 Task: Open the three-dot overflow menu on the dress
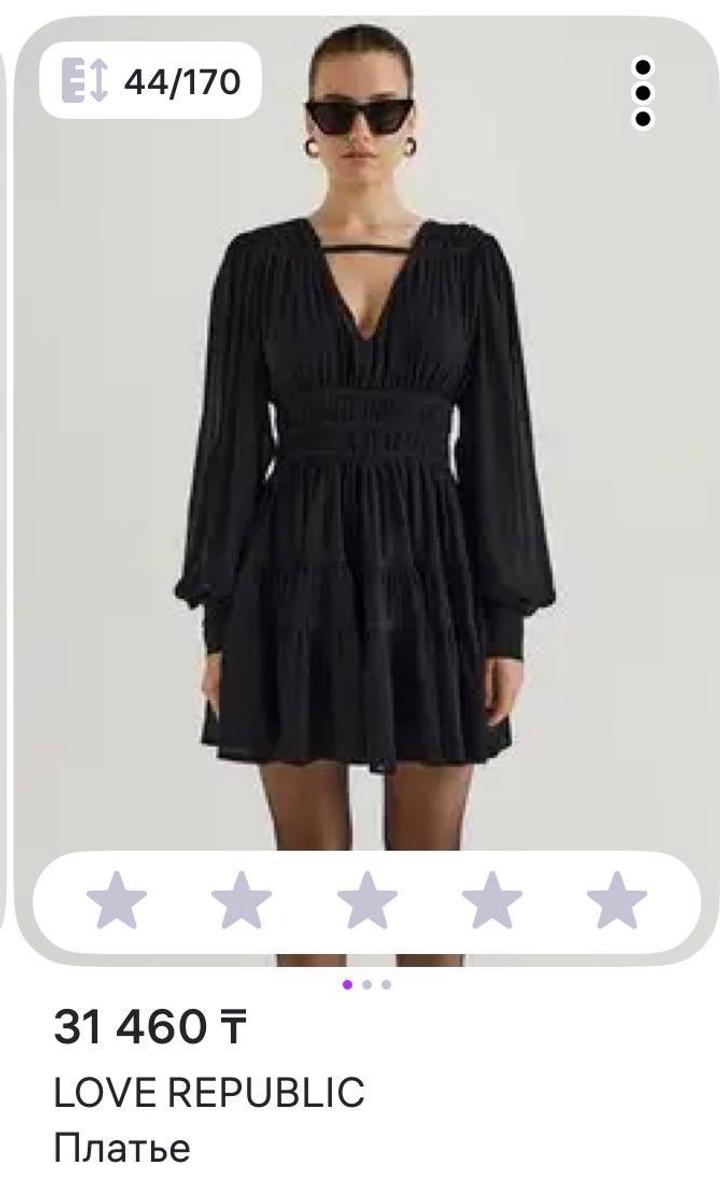click(644, 93)
